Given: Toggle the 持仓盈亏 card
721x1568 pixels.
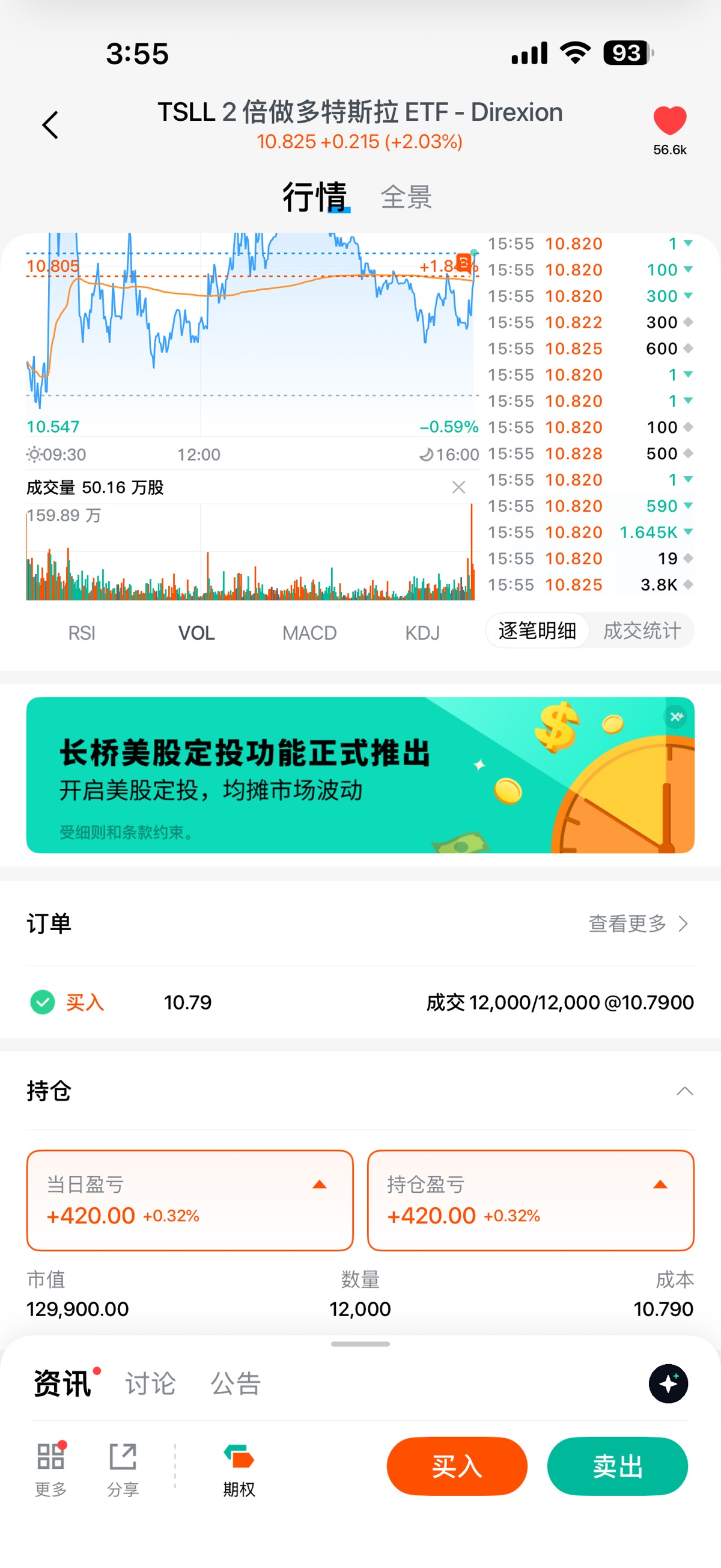Looking at the screenshot, I should pyautogui.click(x=531, y=1199).
